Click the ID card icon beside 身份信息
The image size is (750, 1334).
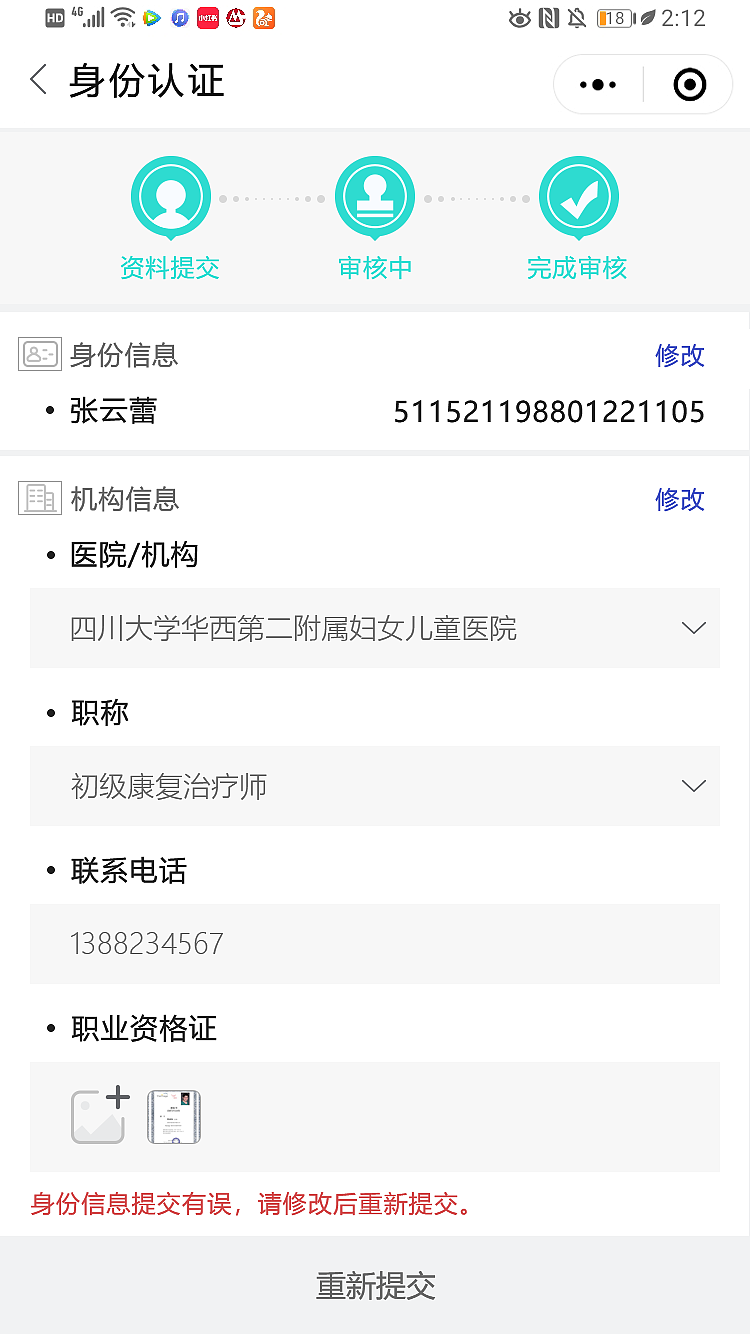point(40,354)
